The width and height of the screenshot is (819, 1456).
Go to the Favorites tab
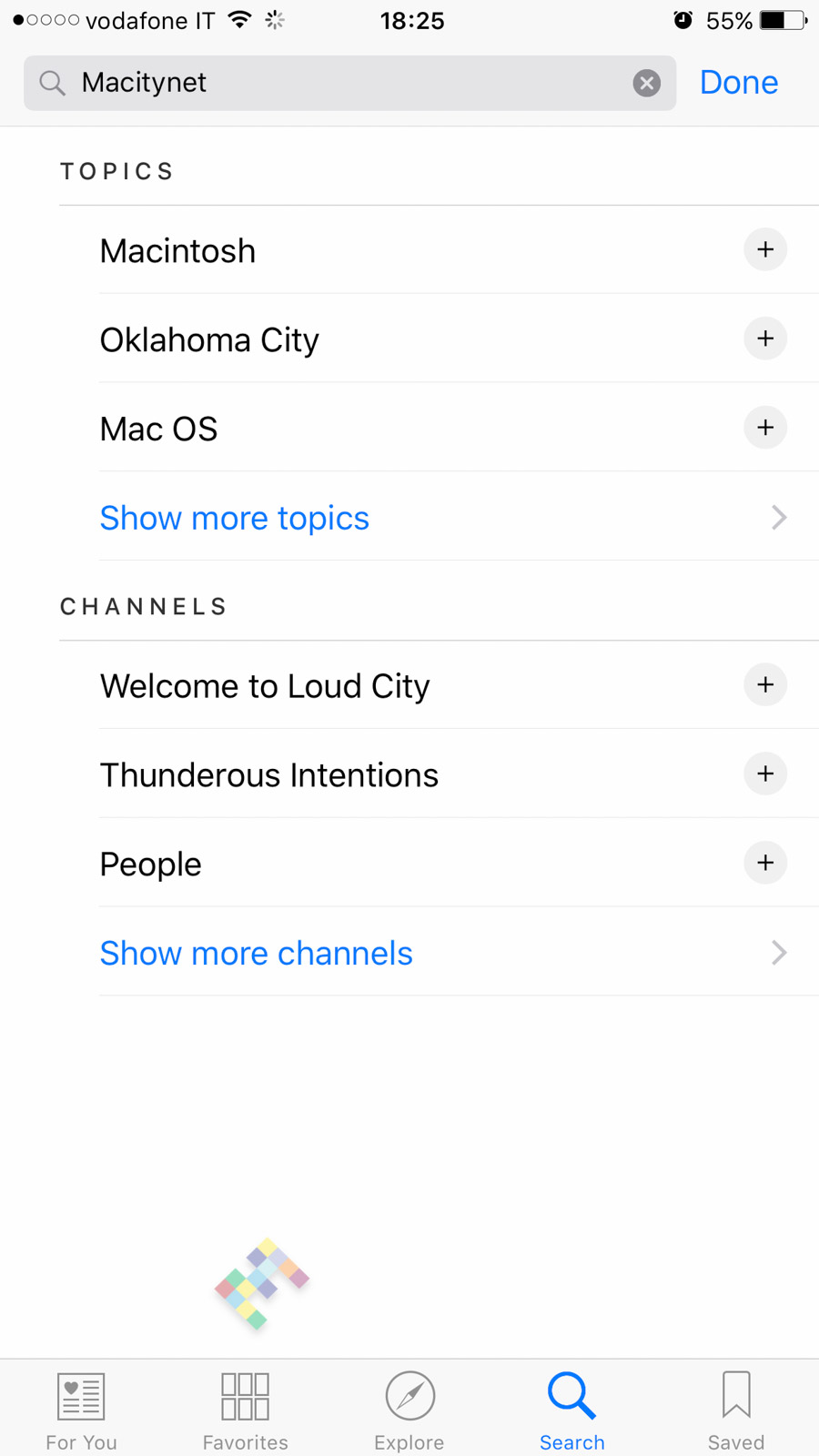[x=245, y=1410]
